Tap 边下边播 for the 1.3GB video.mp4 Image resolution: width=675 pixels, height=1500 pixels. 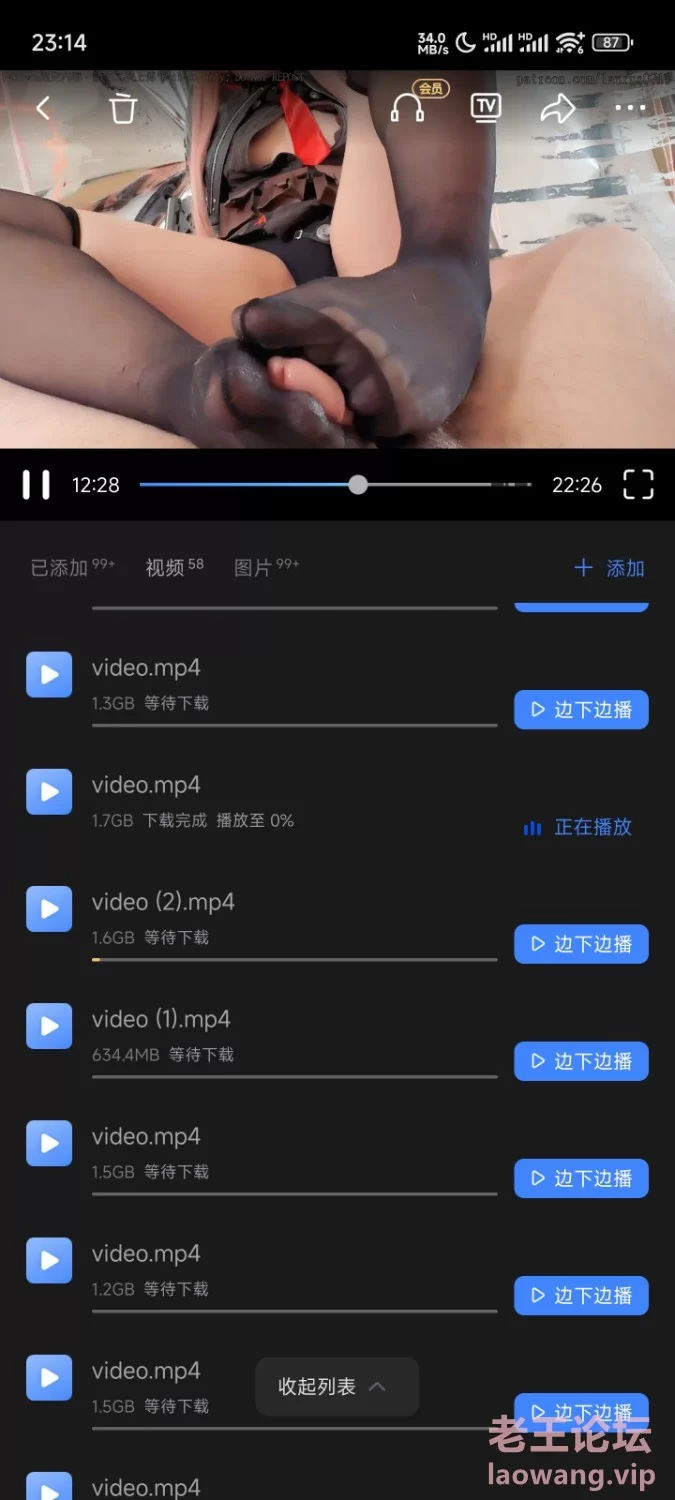coord(581,710)
